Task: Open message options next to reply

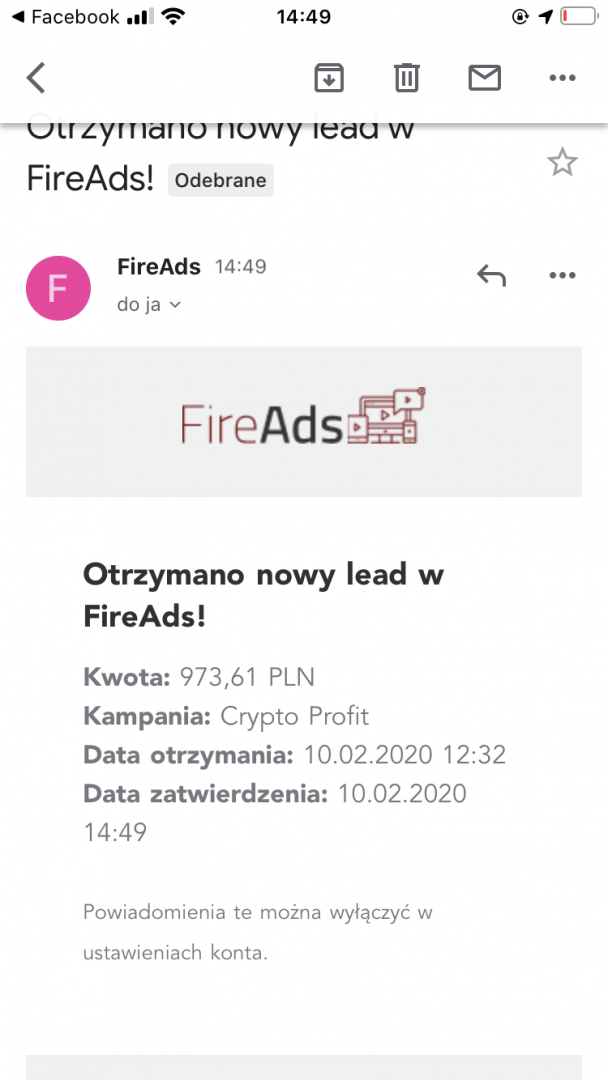Action: click(x=562, y=275)
